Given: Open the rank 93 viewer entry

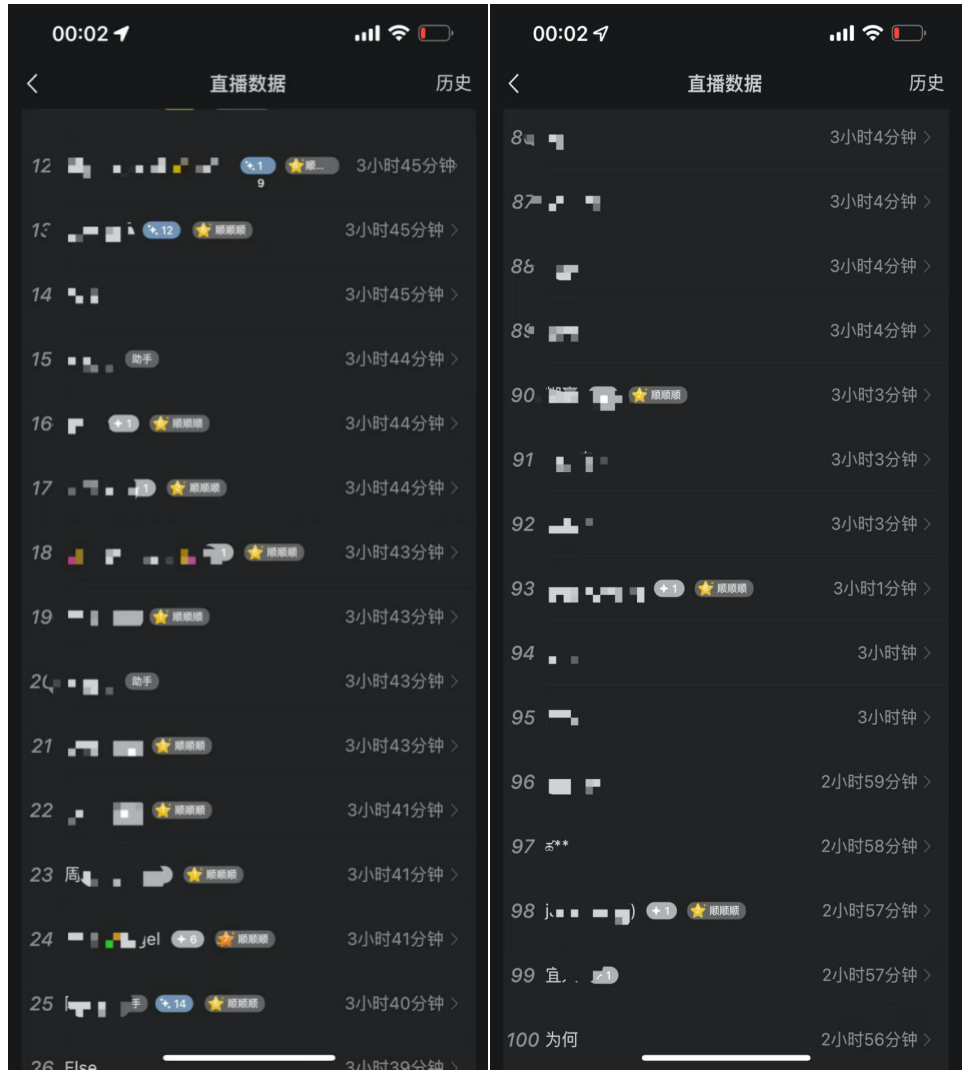Looking at the screenshot, I should pyautogui.click(x=724, y=589).
